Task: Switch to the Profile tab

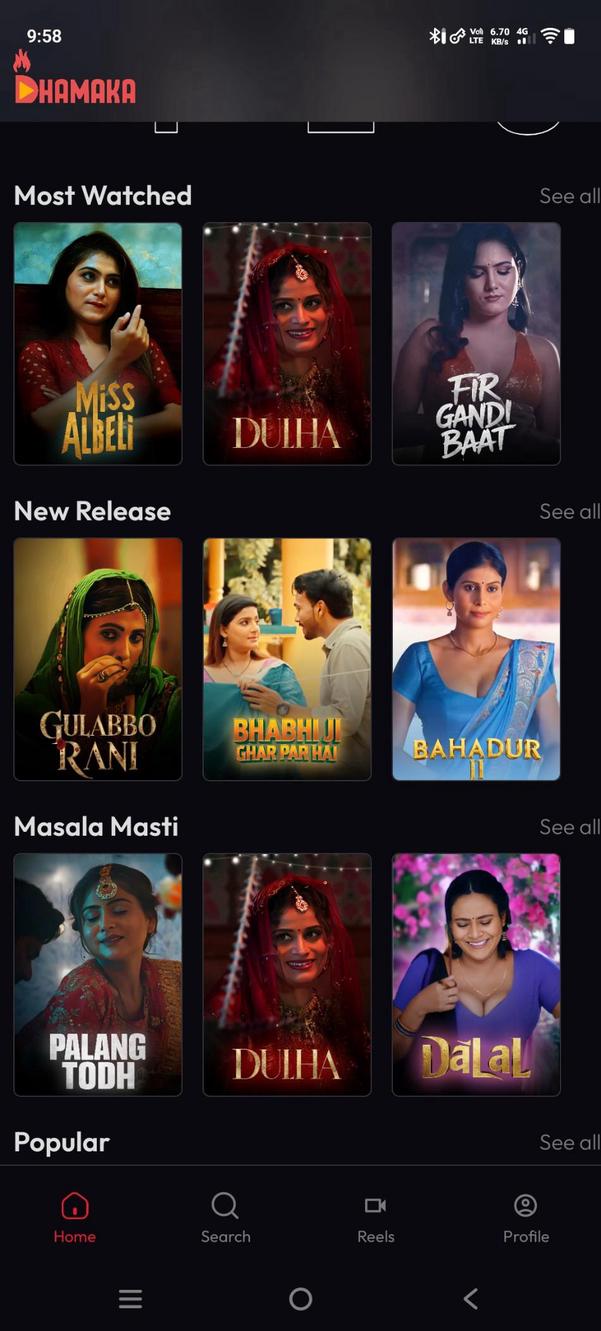Action: point(526,1217)
